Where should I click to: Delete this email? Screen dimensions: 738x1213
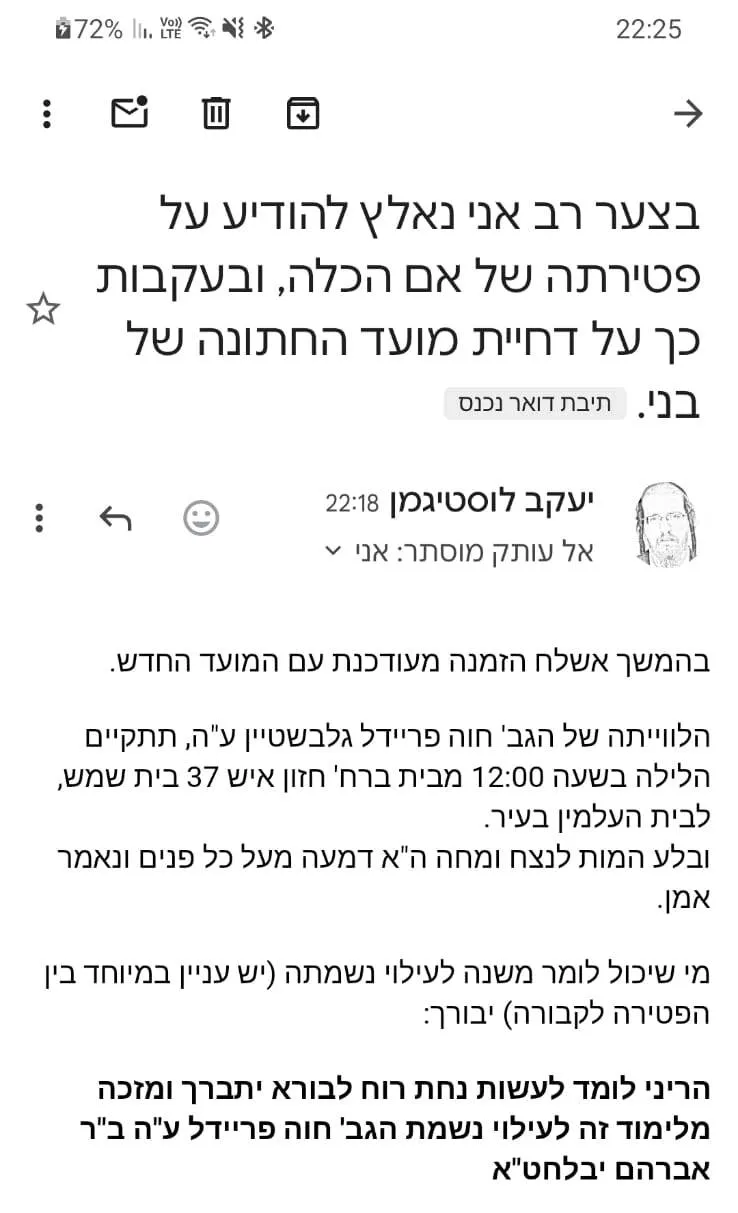tap(215, 113)
